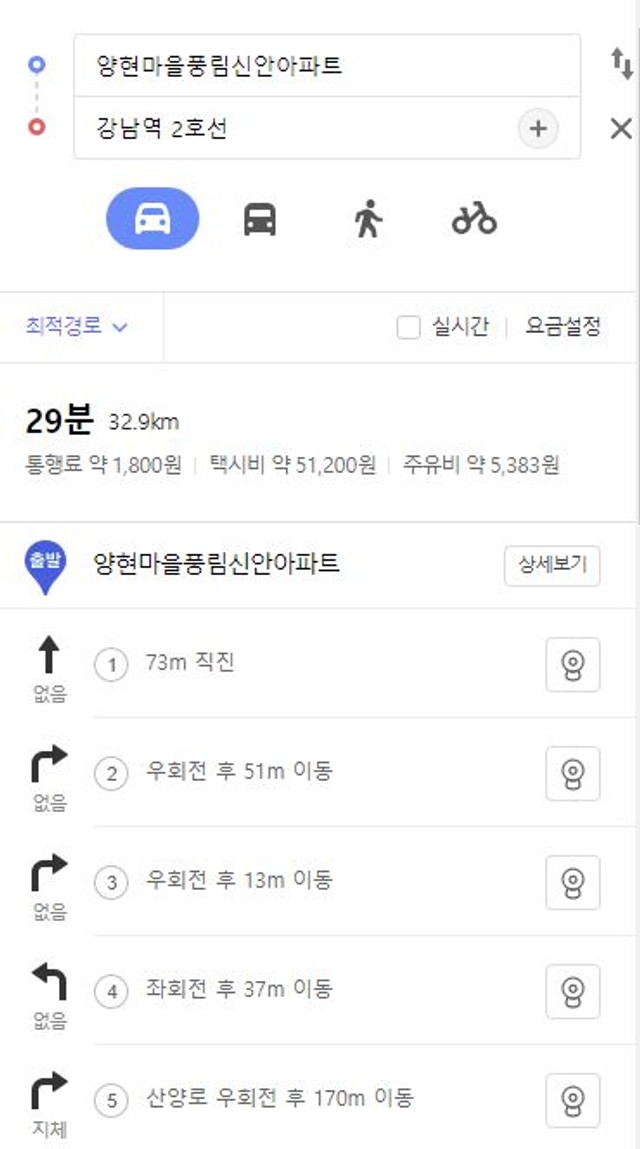Open 요금설정 fare settings
Image resolution: width=640 pixels, height=1149 pixels.
(x=563, y=326)
